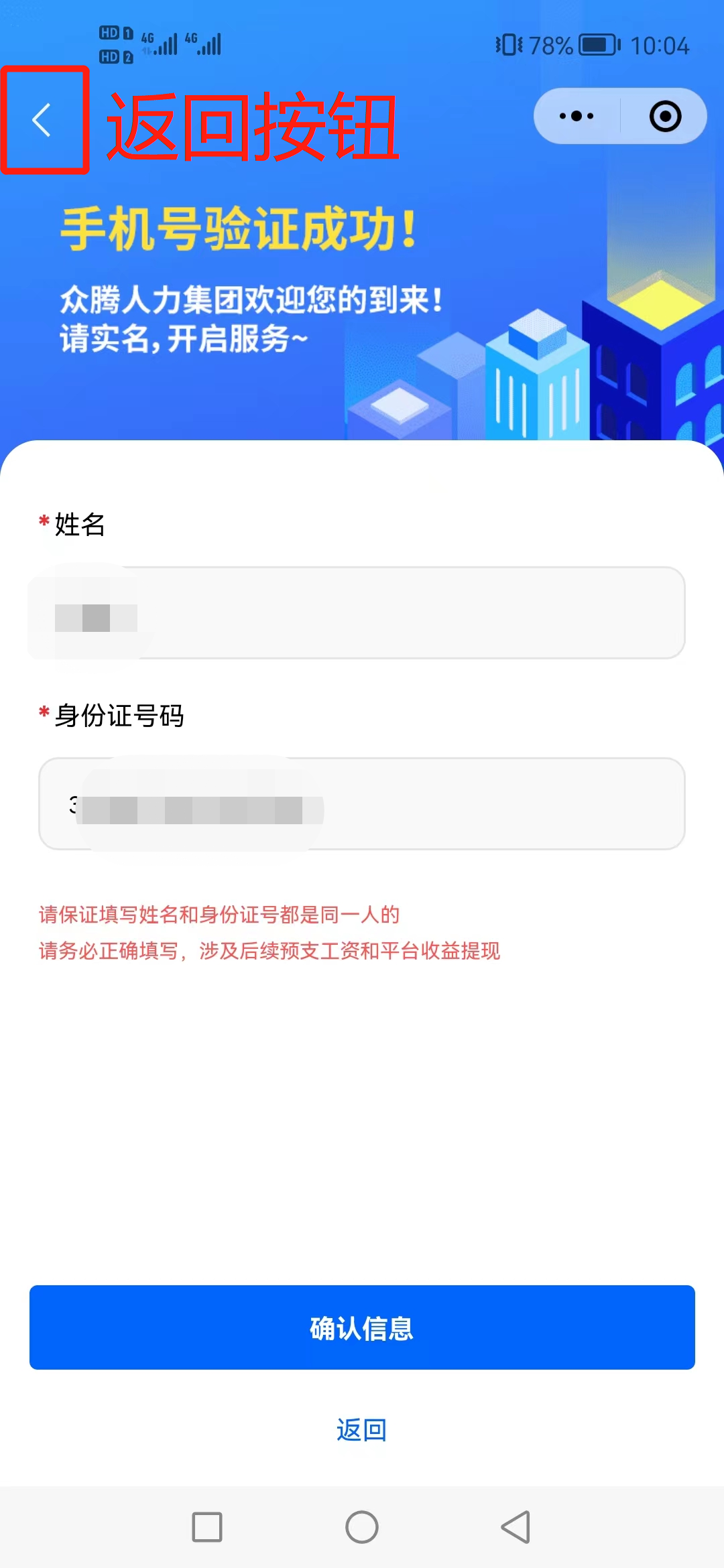Open the recent apps square button
The image size is (724, 1568).
click(207, 1527)
